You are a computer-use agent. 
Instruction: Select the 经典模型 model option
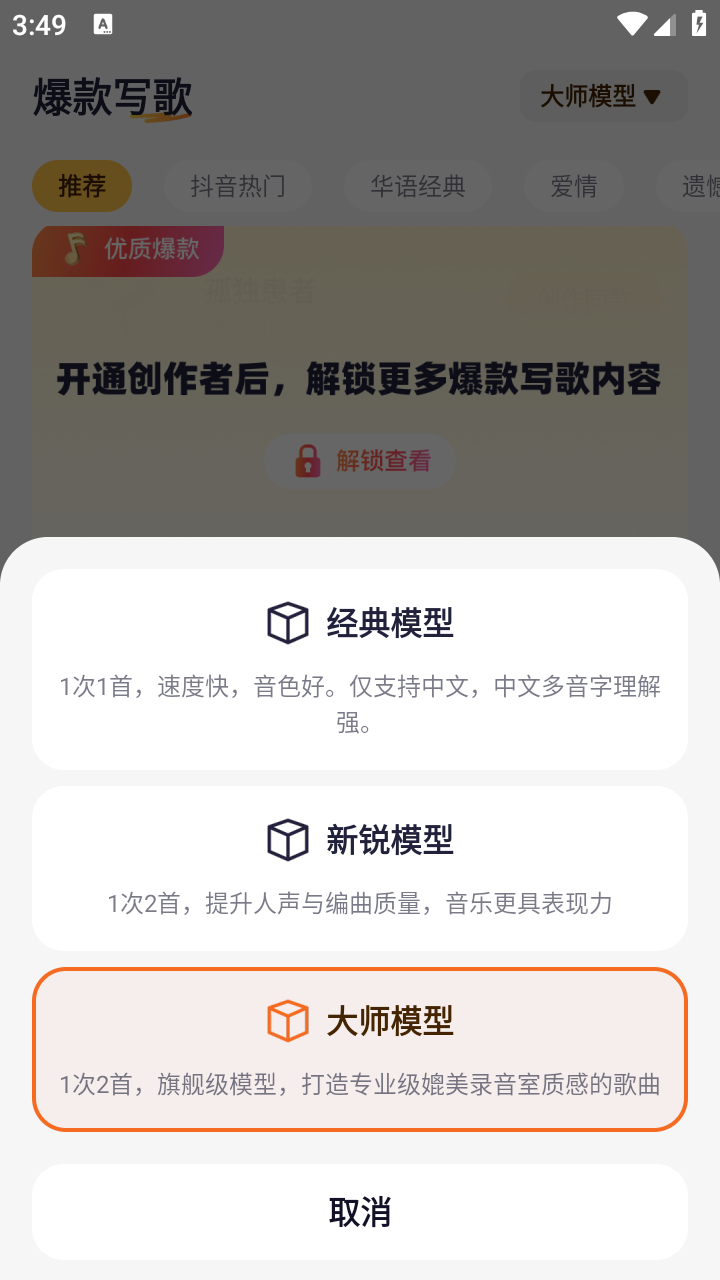[360, 668]
